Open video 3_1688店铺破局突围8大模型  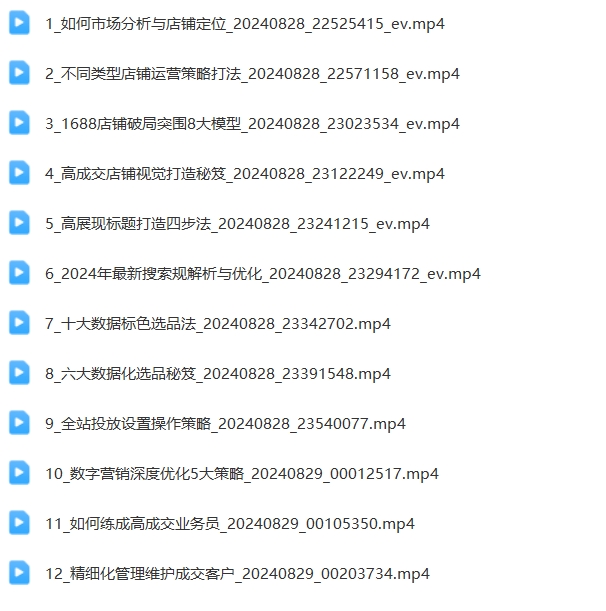[252, 124]
